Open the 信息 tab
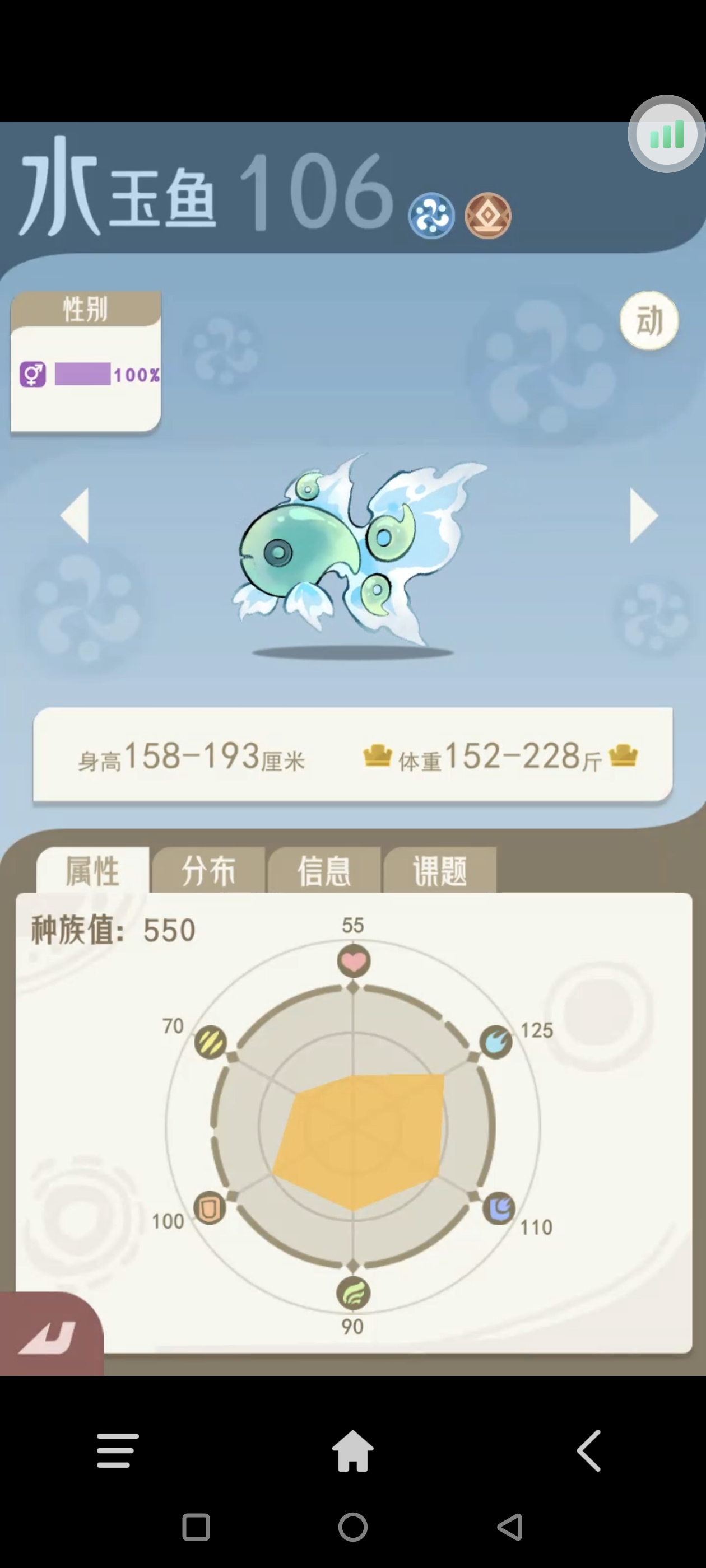Viewport: 706px width, 1568px height. 324,870
